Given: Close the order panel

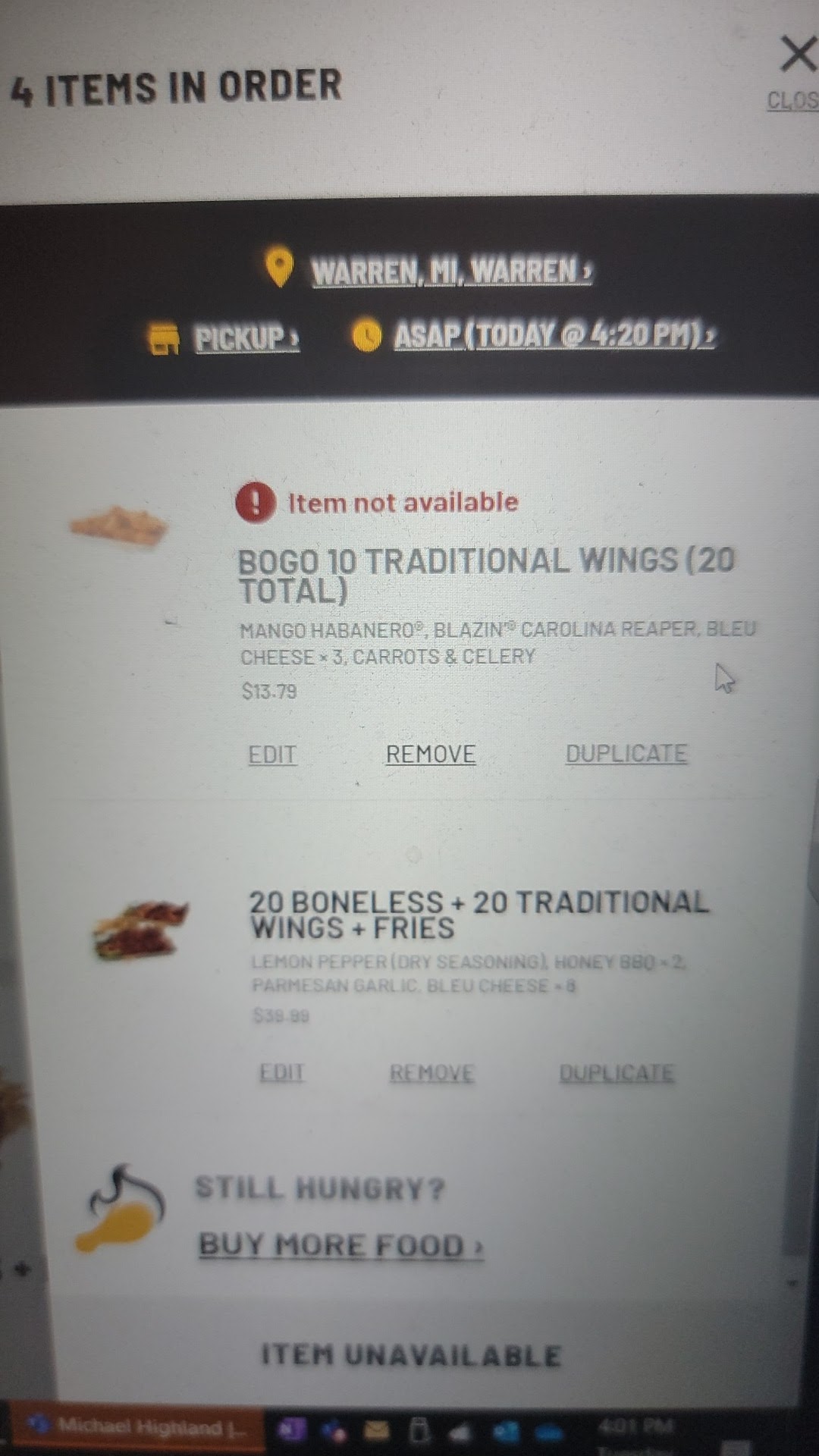Looking at the screenshot, I should point(796,68).
